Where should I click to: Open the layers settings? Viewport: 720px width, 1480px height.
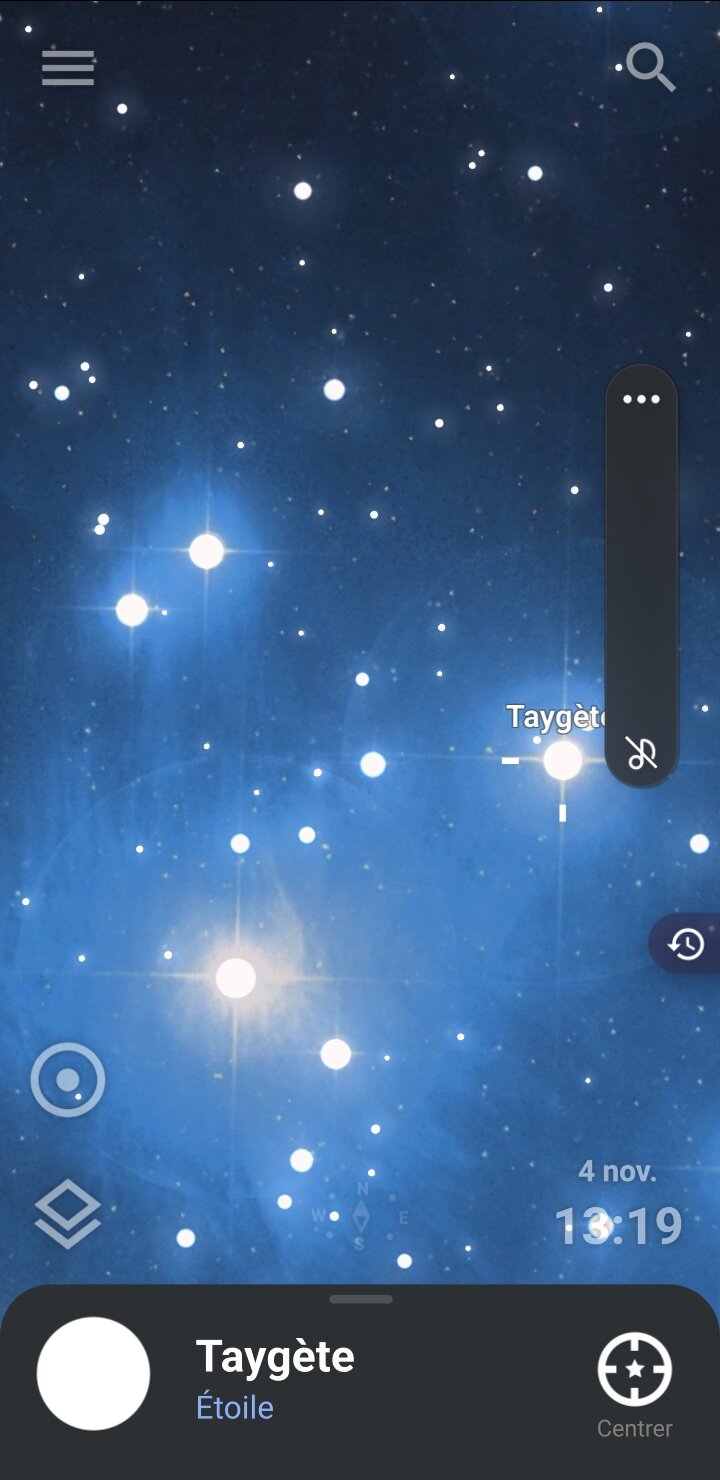tap(68, 1214)
